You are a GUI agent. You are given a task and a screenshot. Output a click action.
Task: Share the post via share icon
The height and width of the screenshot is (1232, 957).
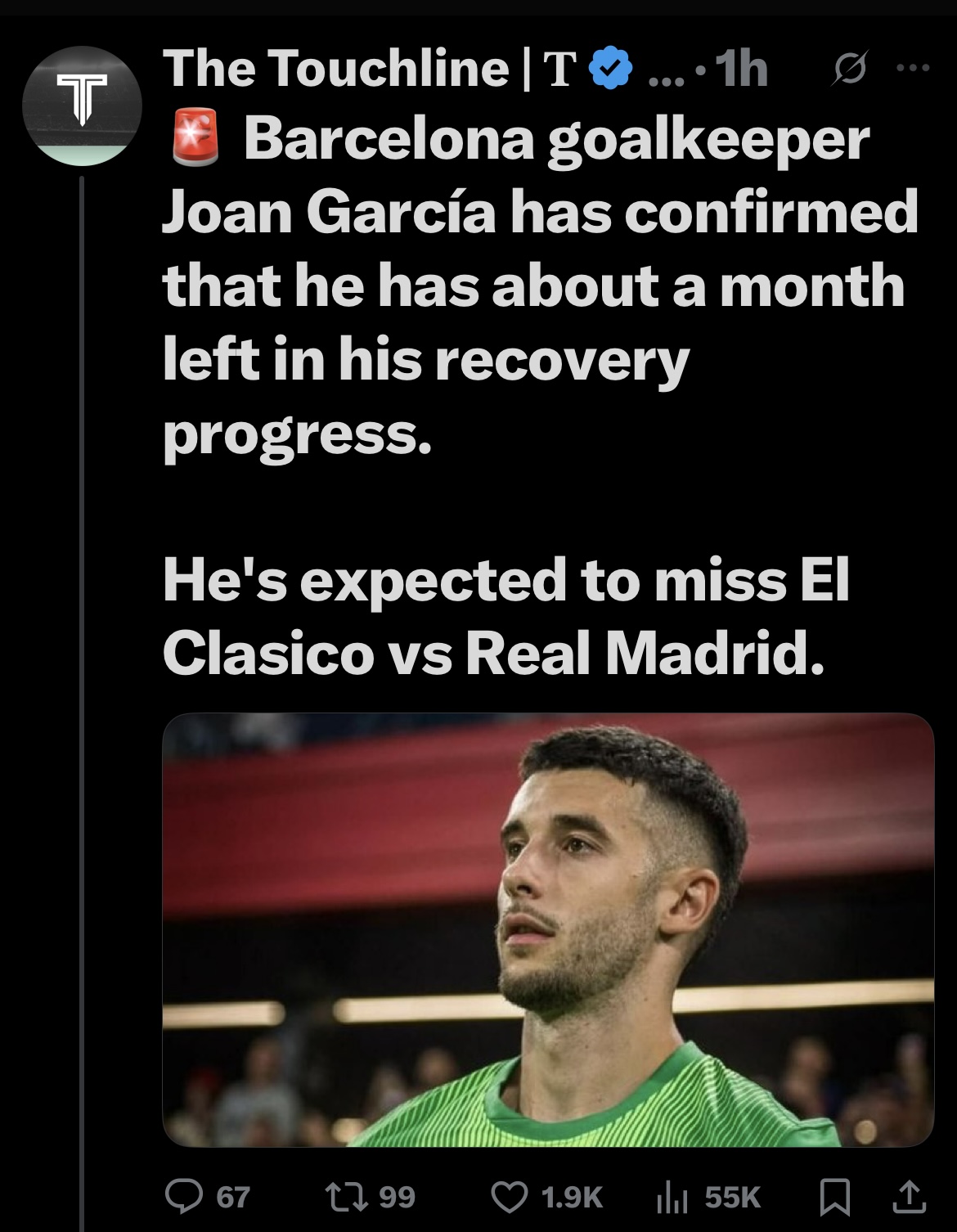click(x=910, y=1197)
